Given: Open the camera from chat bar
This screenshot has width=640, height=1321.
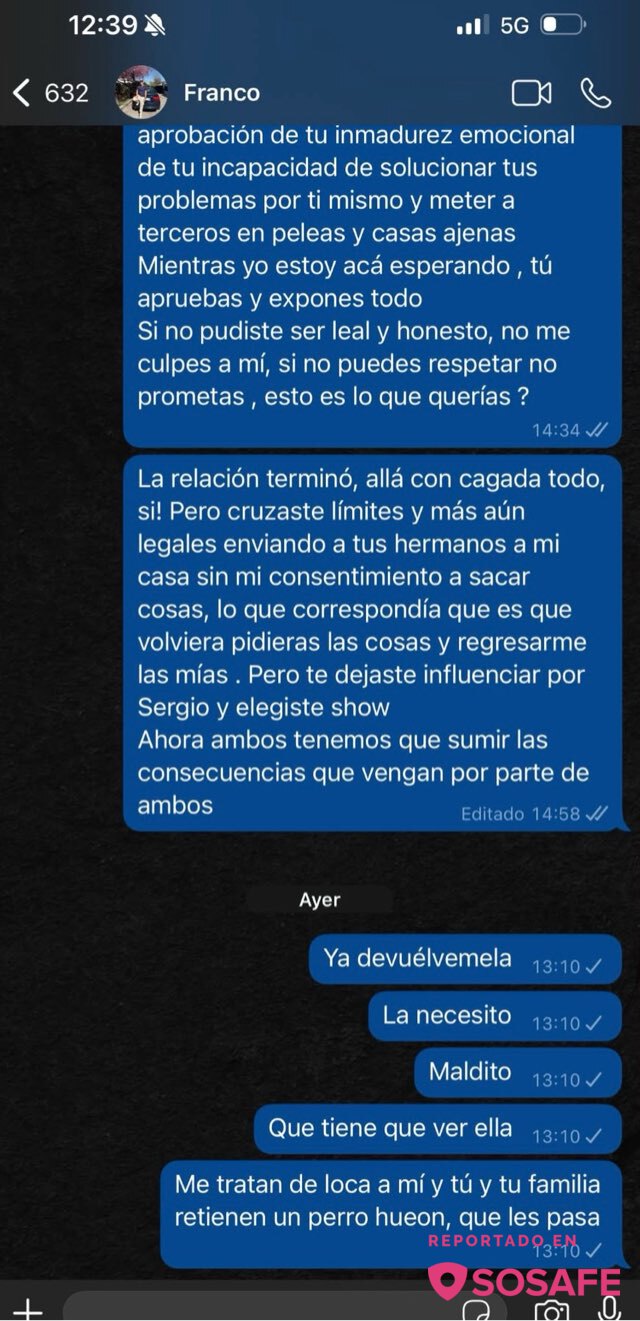Looking at the screenshot, I should 551,1309.
